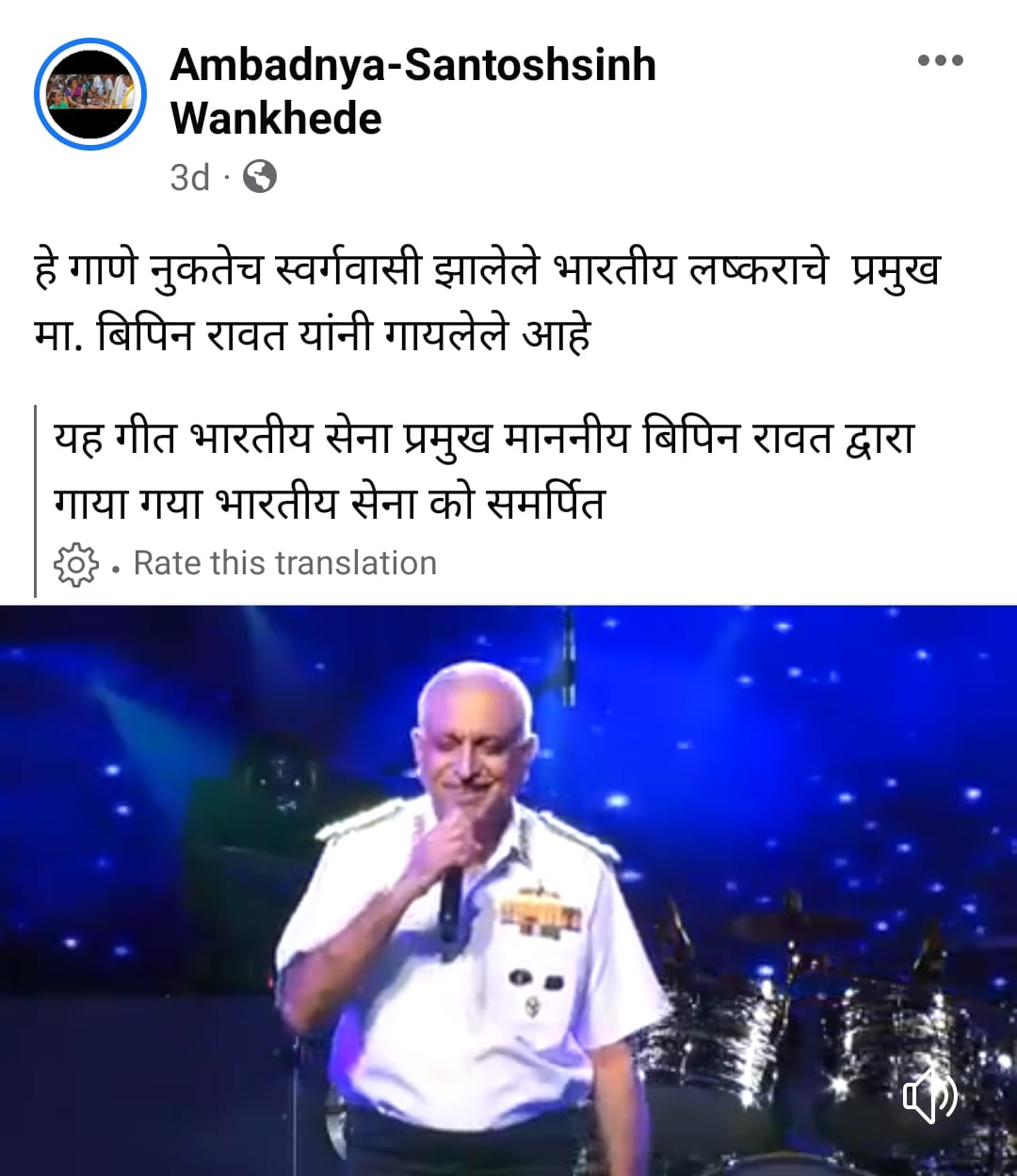
Task: Tap Rate this translation
Action: pos(284,563)
